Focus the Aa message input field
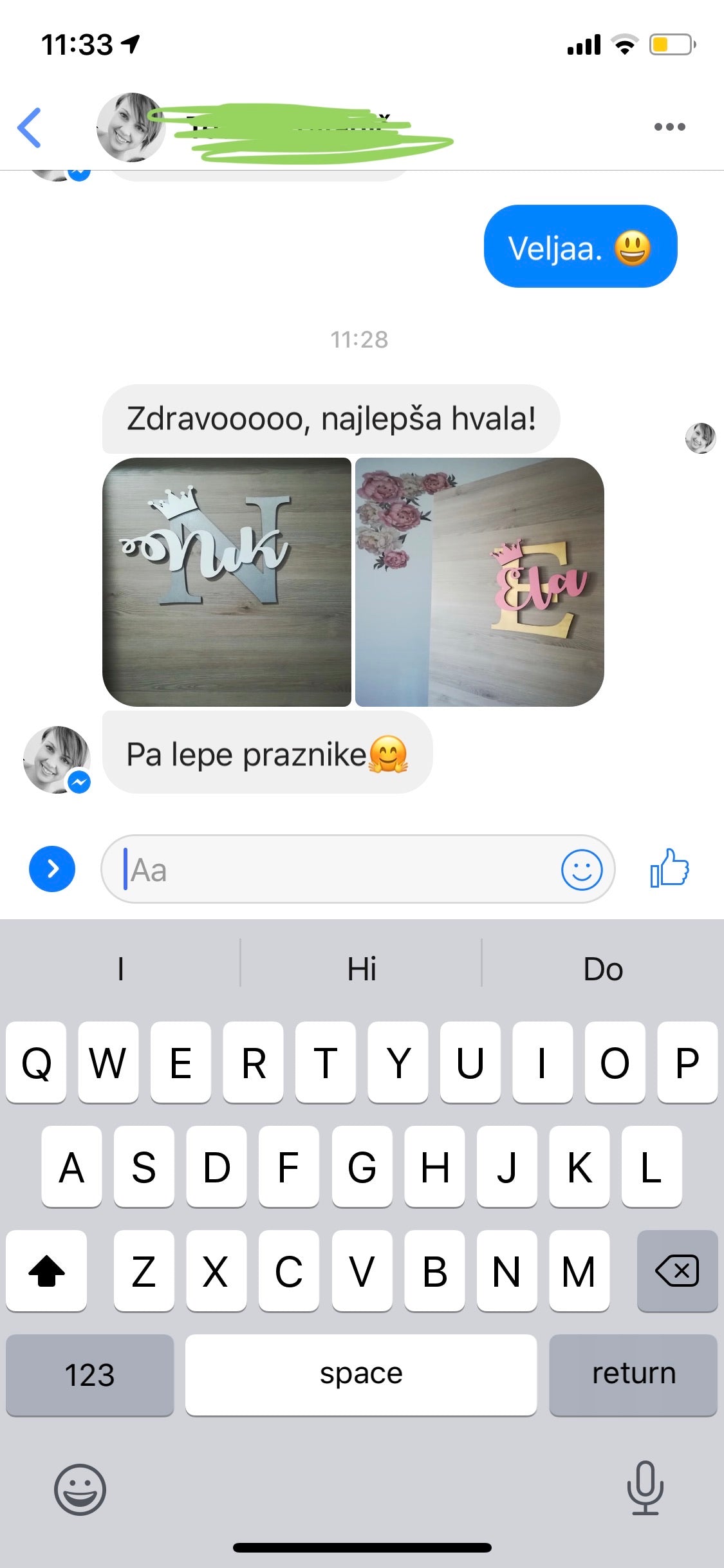This screenshot has width=724, height=1568. 335,870
